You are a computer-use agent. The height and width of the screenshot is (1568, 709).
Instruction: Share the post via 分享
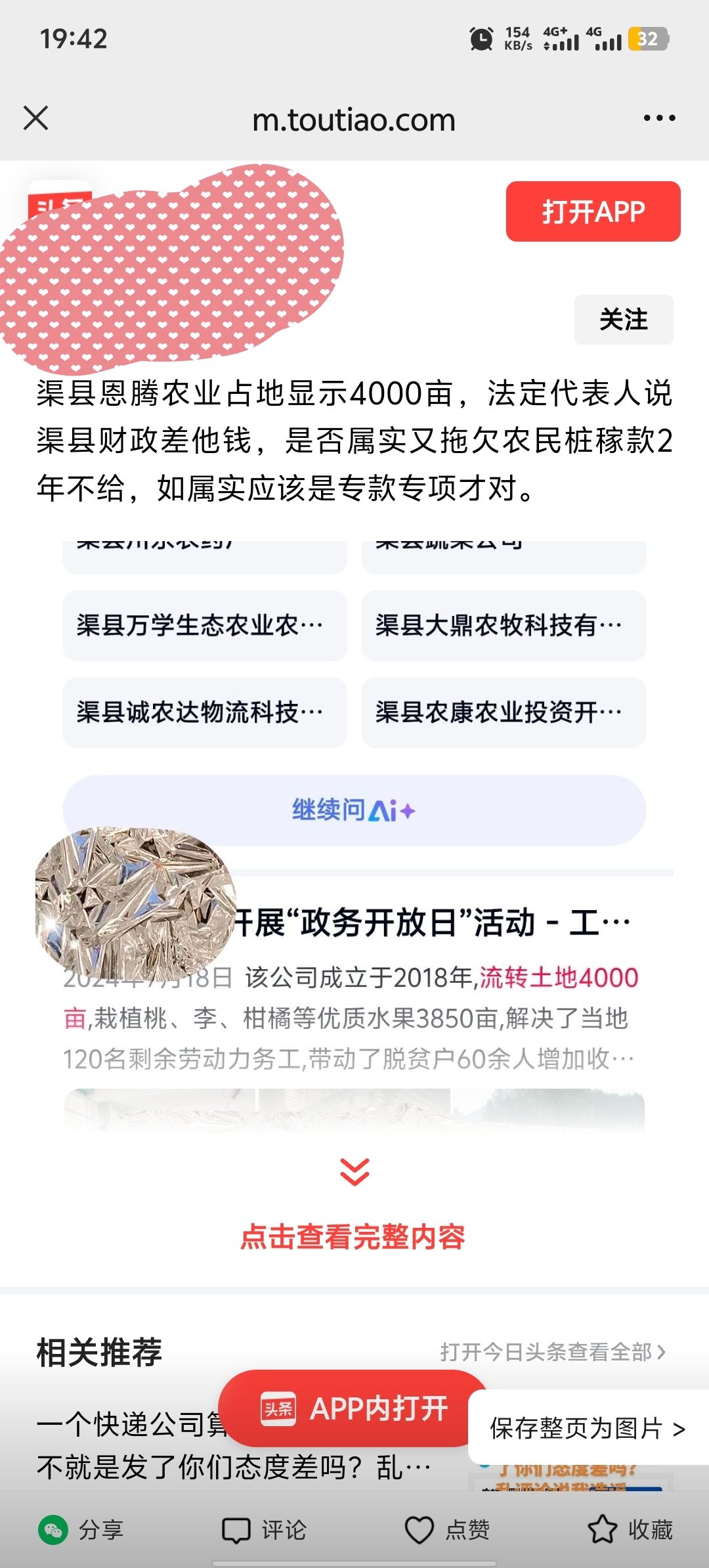(81, 1530)
